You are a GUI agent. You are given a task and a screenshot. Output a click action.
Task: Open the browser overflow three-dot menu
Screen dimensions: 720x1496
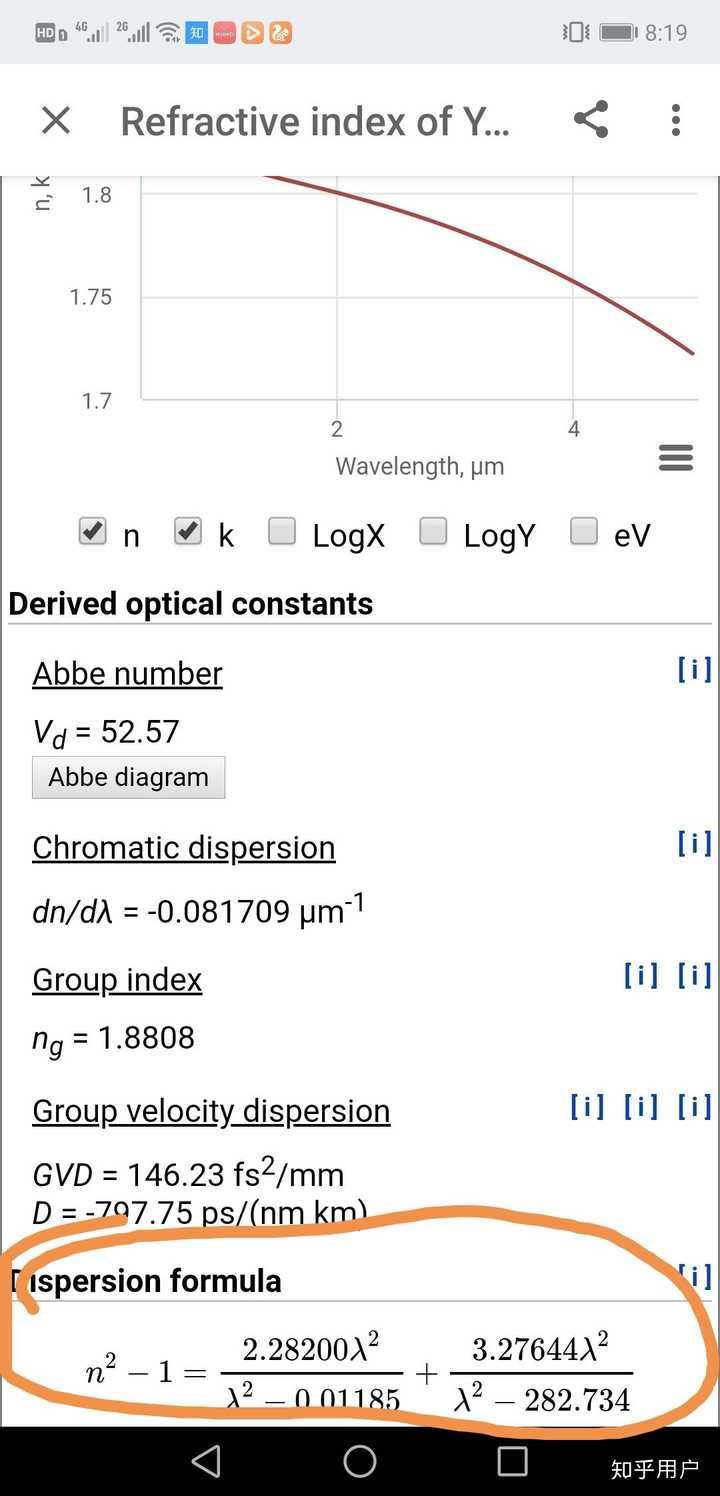coord(675,120)
